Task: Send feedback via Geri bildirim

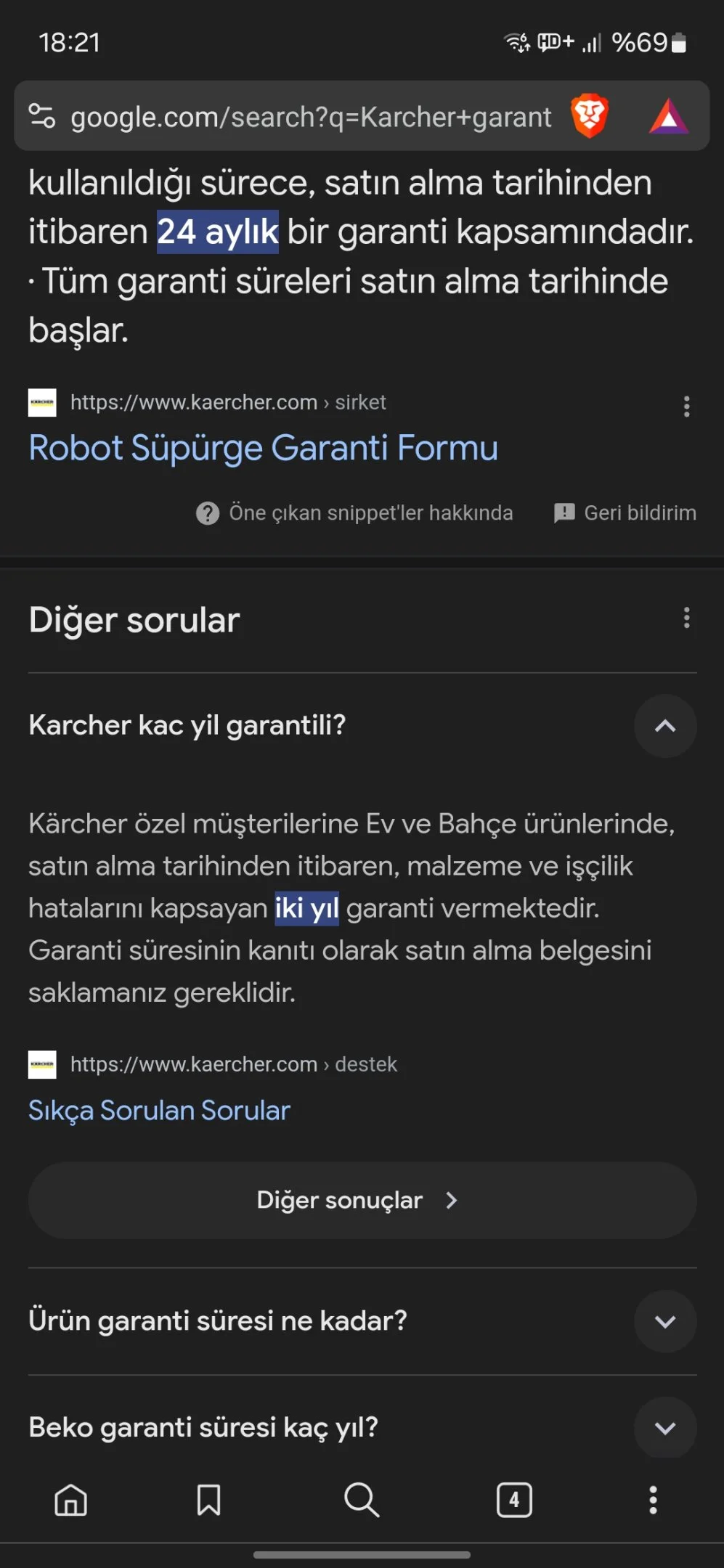Action: [x=625, y=513]
